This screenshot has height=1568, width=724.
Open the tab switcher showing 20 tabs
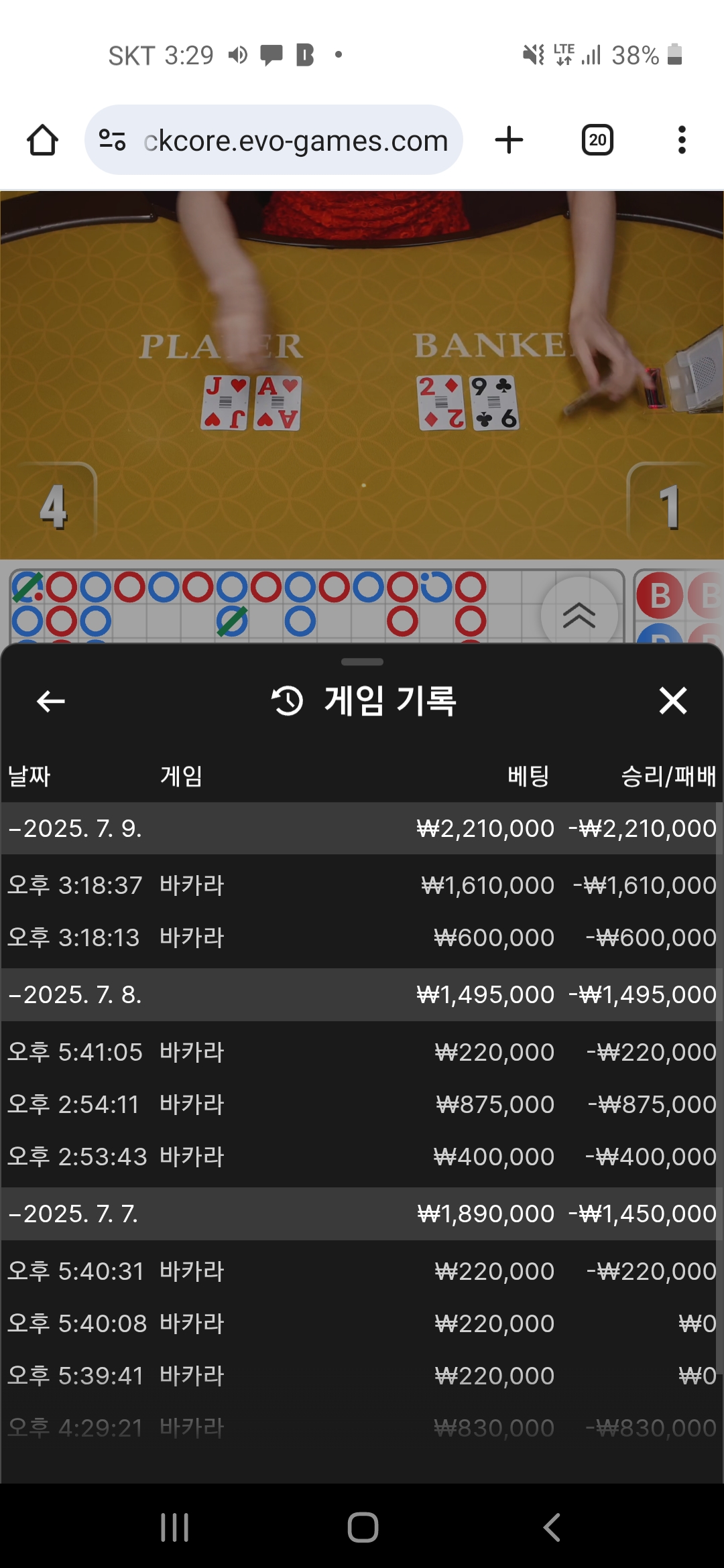(x=597, y=140)
